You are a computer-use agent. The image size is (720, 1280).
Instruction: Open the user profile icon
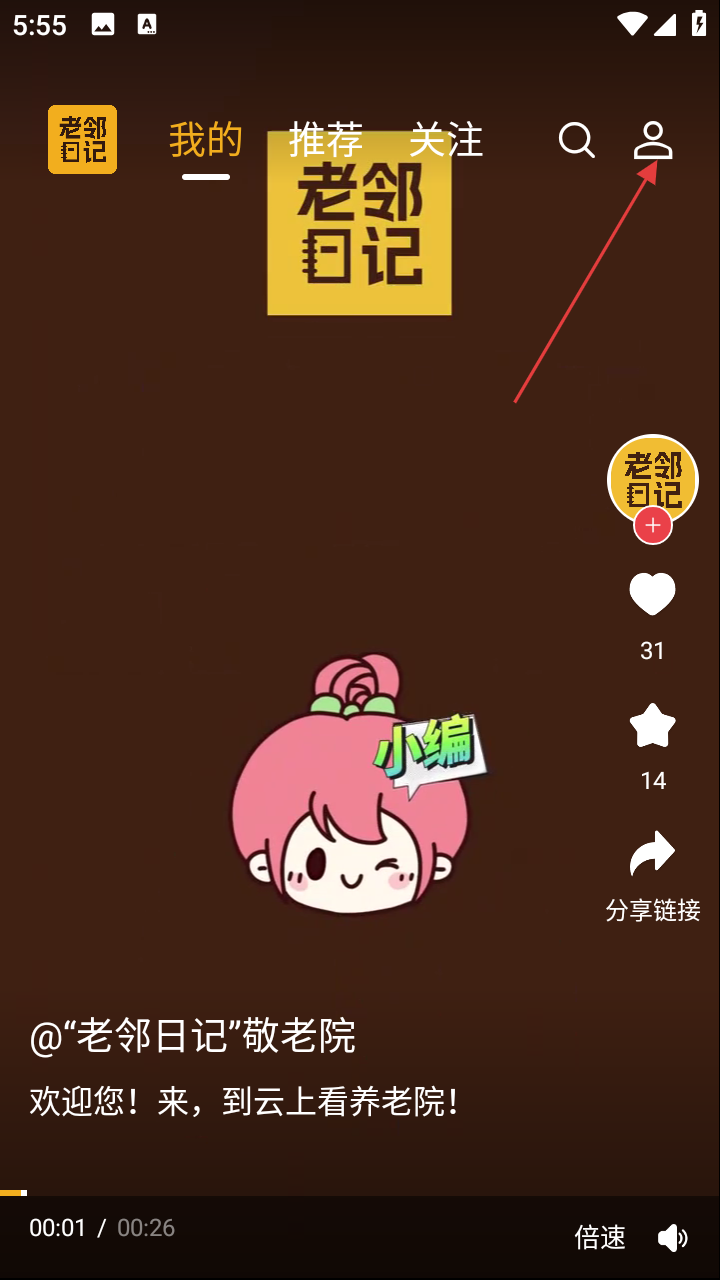pyautogui.click(x=653, y=141)
